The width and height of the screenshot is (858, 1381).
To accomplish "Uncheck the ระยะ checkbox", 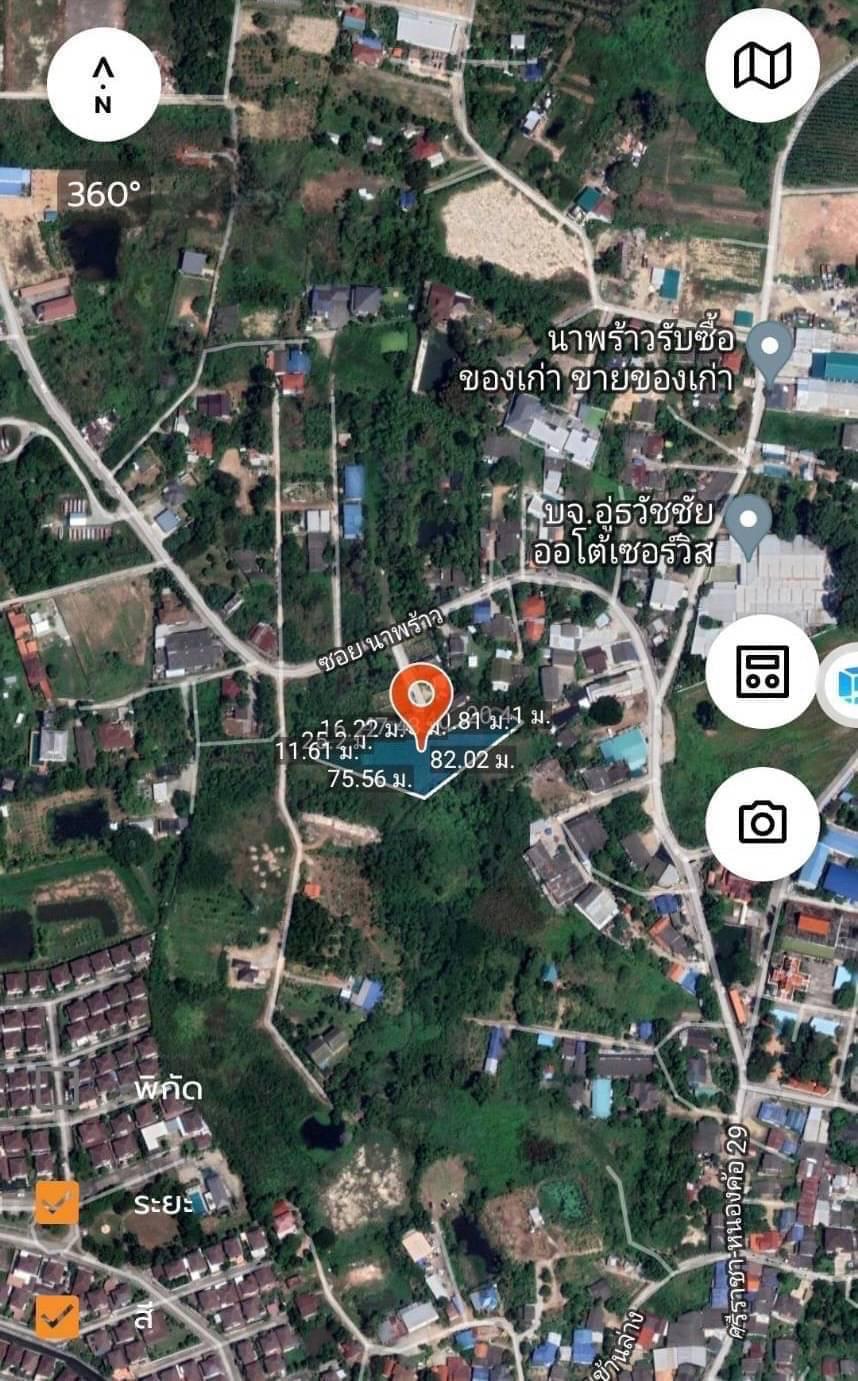I will pyautogui.click(x=57, y=1203).
